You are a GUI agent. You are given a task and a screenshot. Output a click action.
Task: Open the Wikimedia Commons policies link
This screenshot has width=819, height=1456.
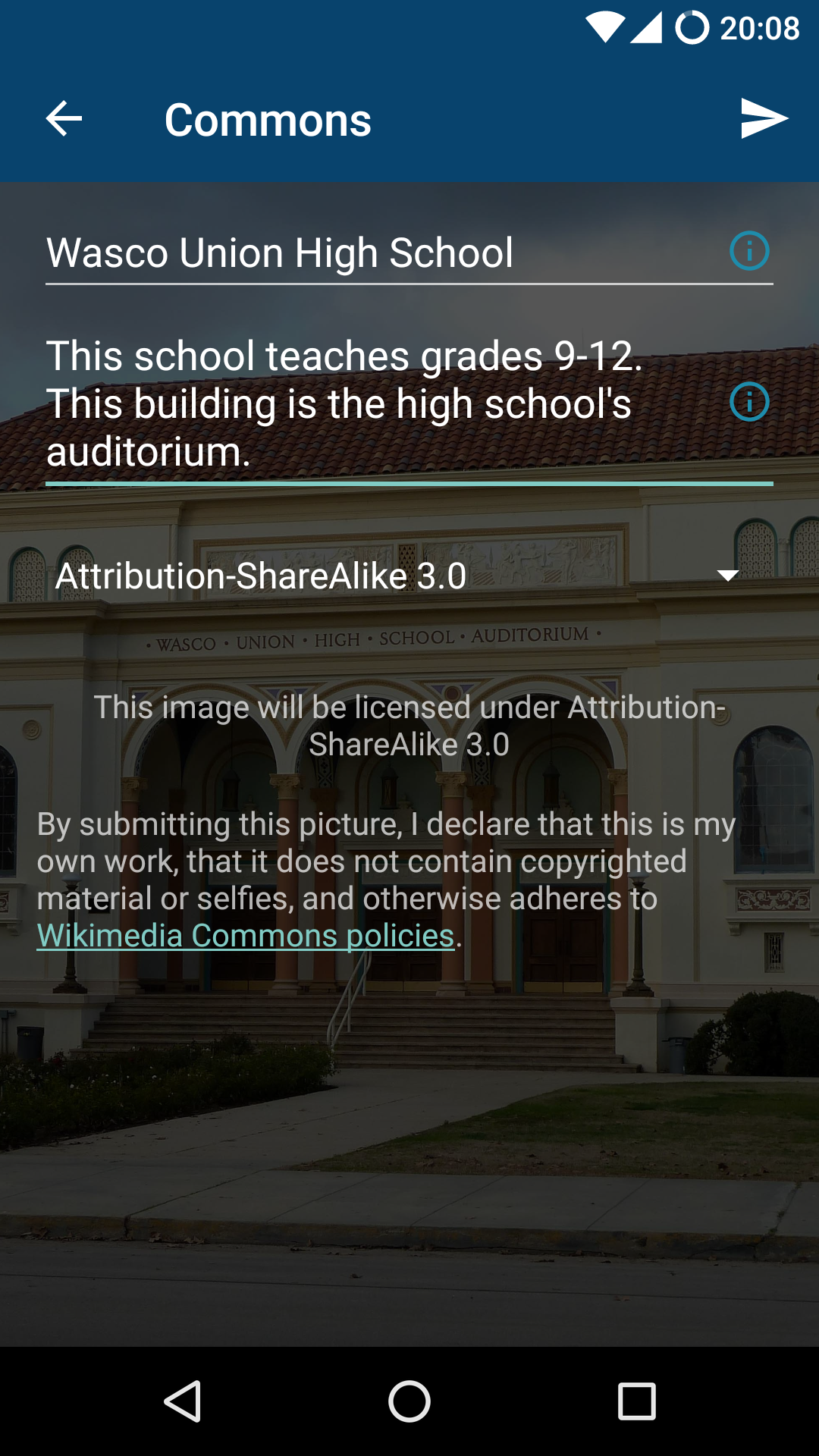246,935
